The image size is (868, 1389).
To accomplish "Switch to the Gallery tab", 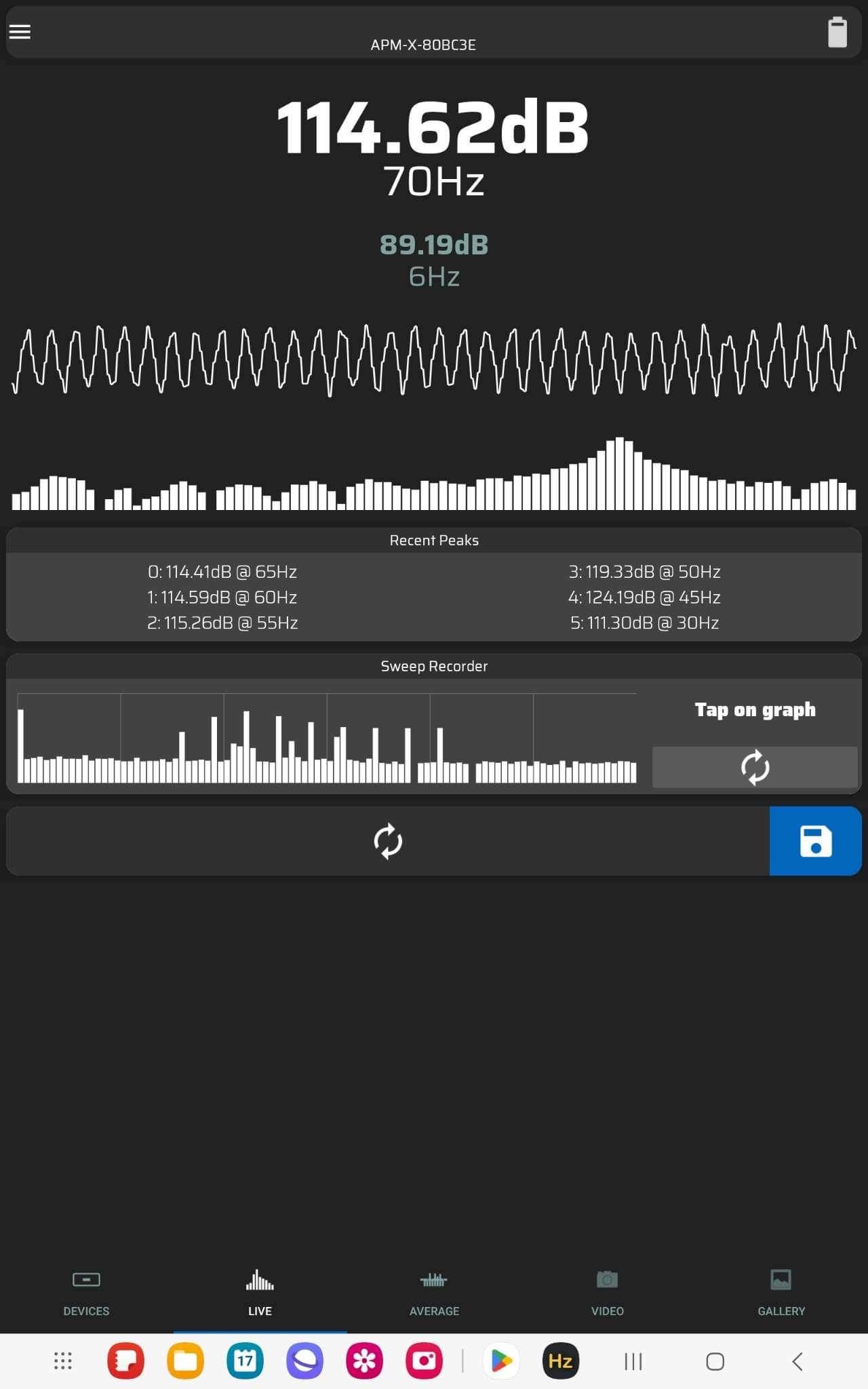I will [781, 1293].
